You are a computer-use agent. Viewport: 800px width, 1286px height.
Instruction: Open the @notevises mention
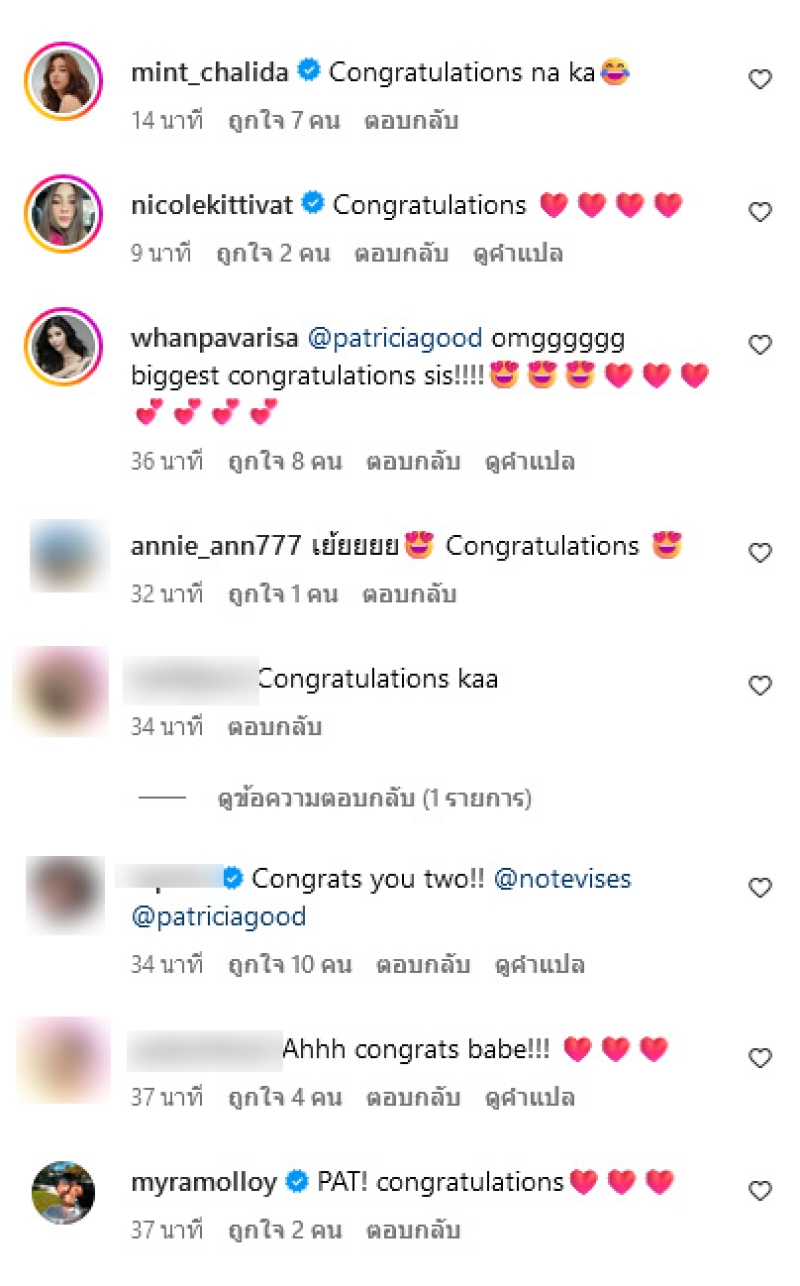[x=563, y=879]
